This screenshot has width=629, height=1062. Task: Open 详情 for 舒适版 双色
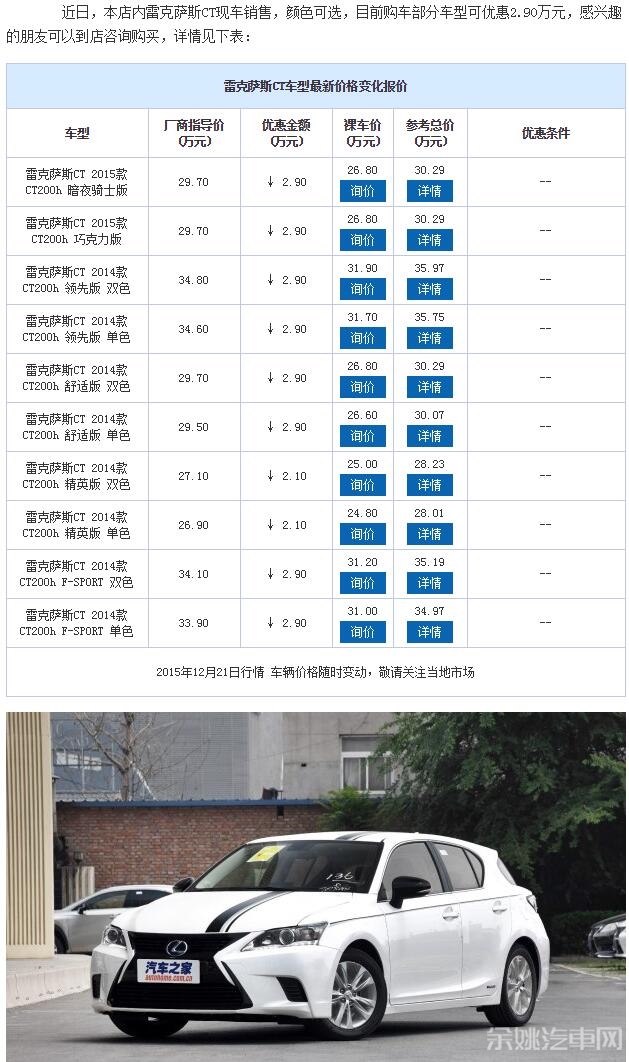tap(429, 387)
